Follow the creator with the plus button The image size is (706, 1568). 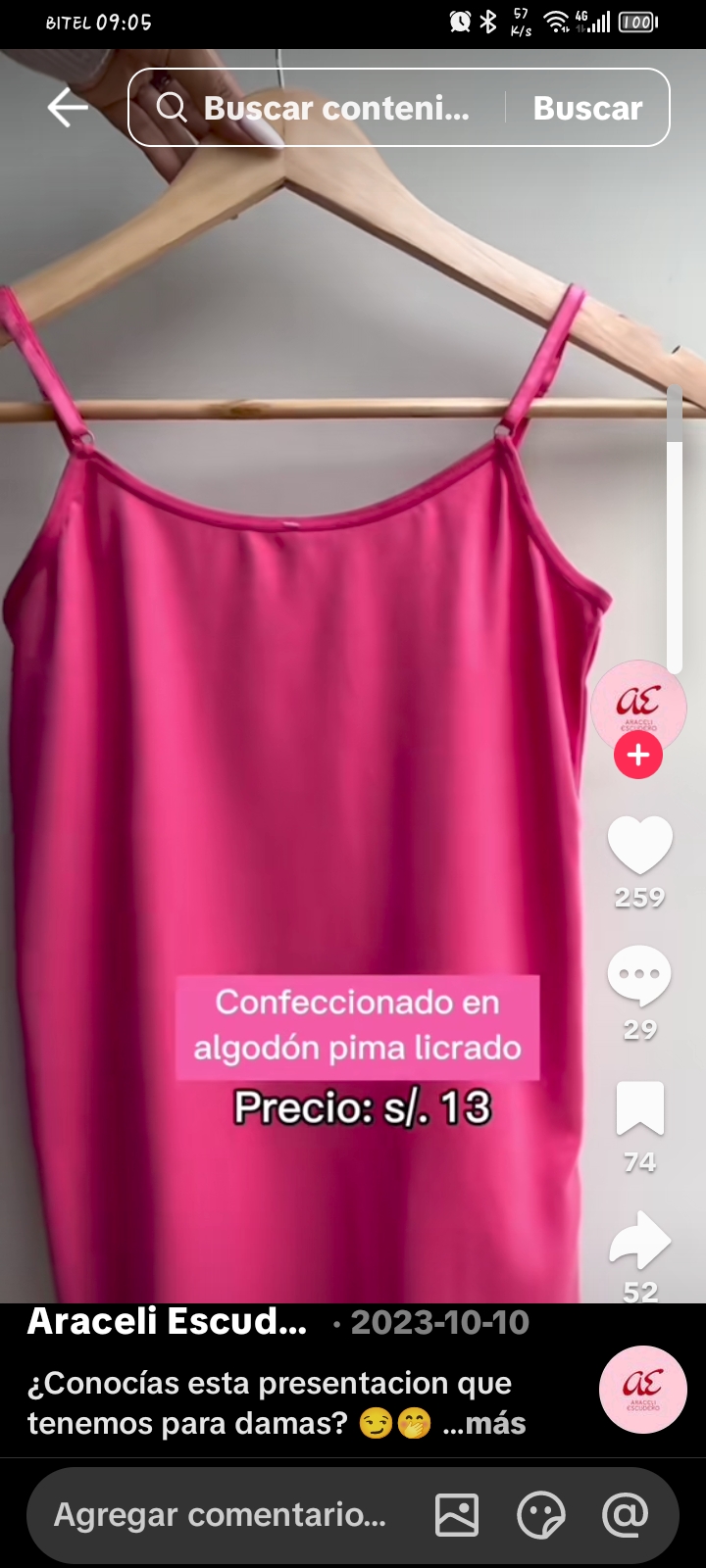[x=638, y=756]
